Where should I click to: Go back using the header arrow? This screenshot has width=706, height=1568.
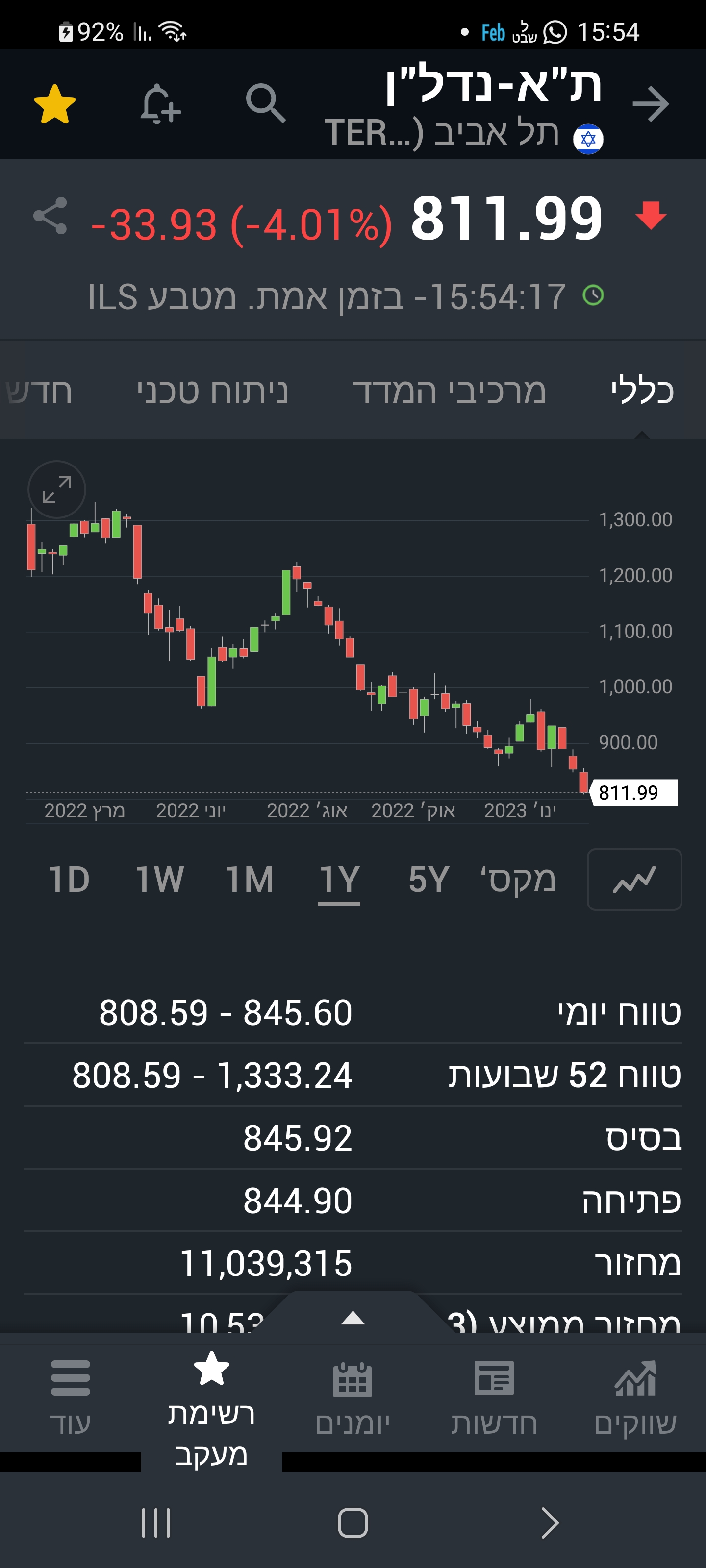[x=651, y=104]
